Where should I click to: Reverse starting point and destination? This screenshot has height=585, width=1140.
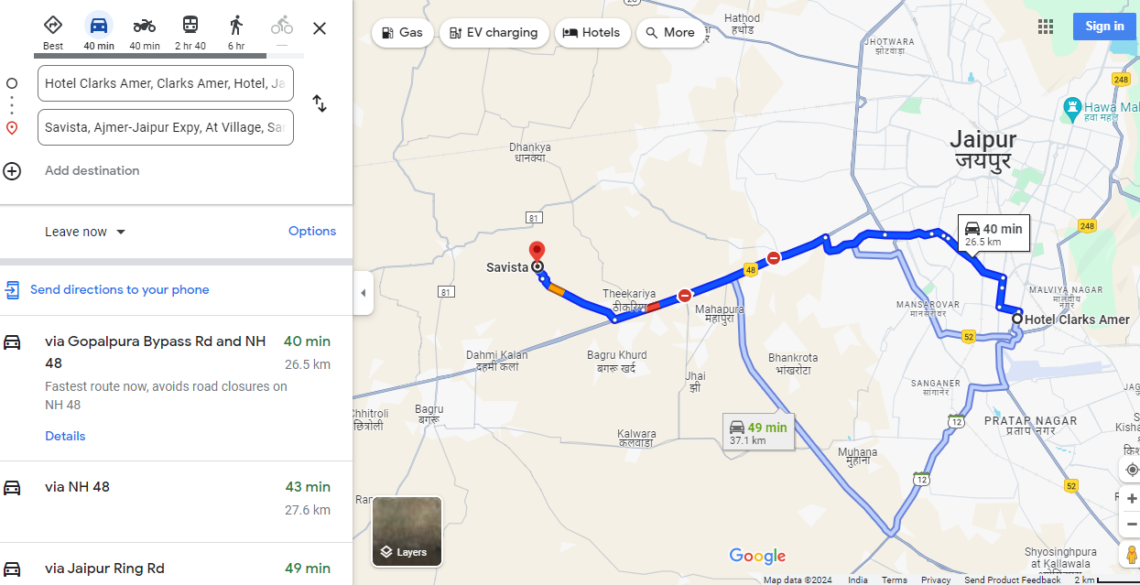tap(320, 104)
